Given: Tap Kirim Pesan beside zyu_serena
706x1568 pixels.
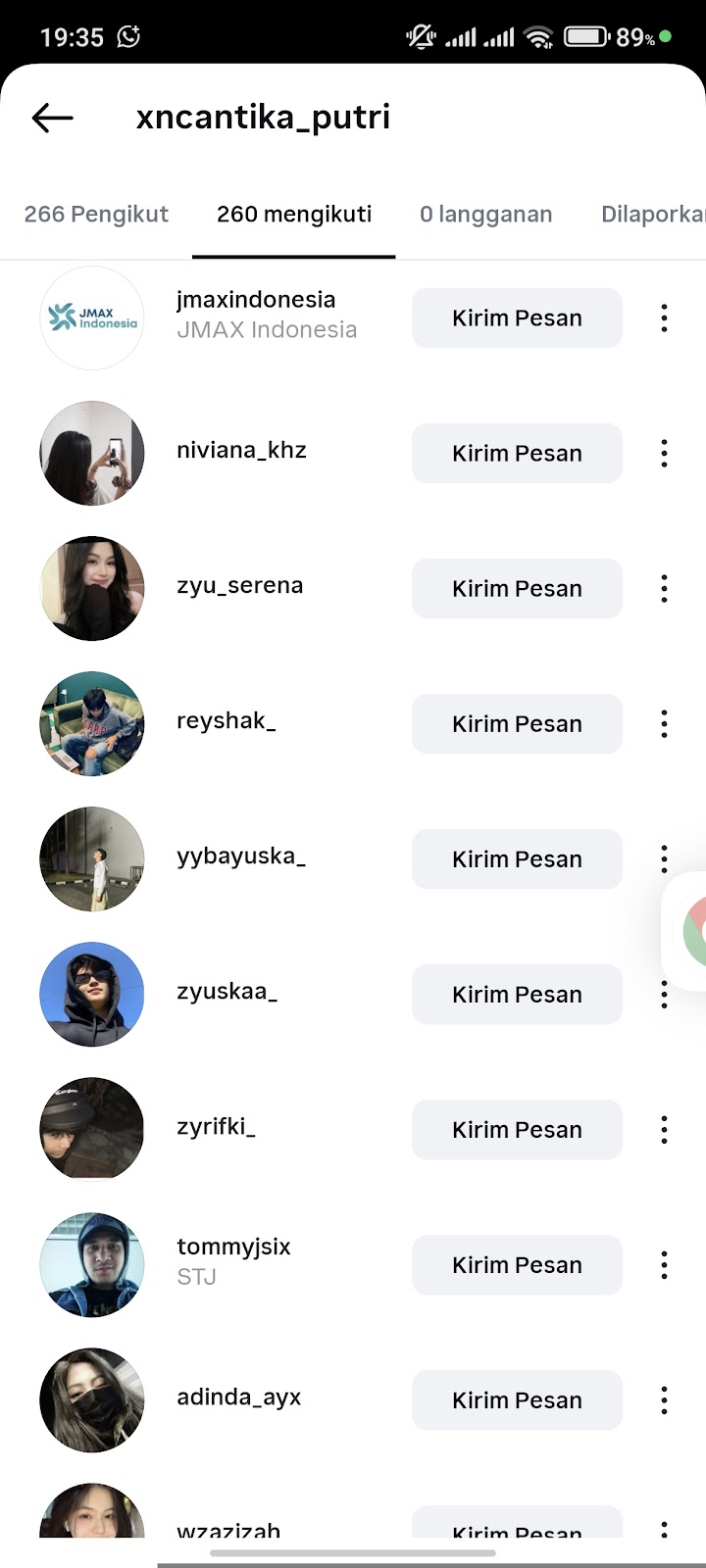Looking at the screenshot, I should tap(517, 589).
